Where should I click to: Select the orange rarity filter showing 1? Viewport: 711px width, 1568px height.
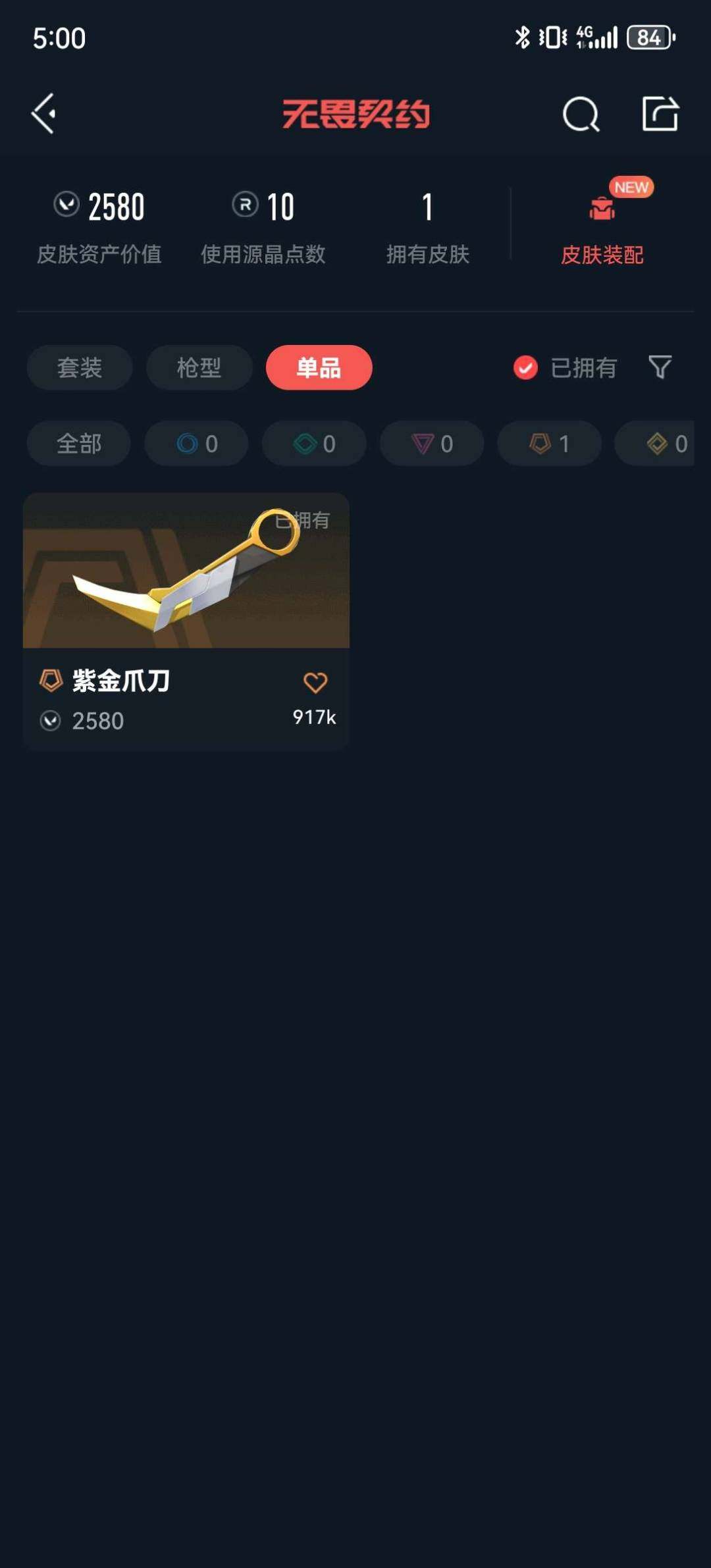[549, 444]
